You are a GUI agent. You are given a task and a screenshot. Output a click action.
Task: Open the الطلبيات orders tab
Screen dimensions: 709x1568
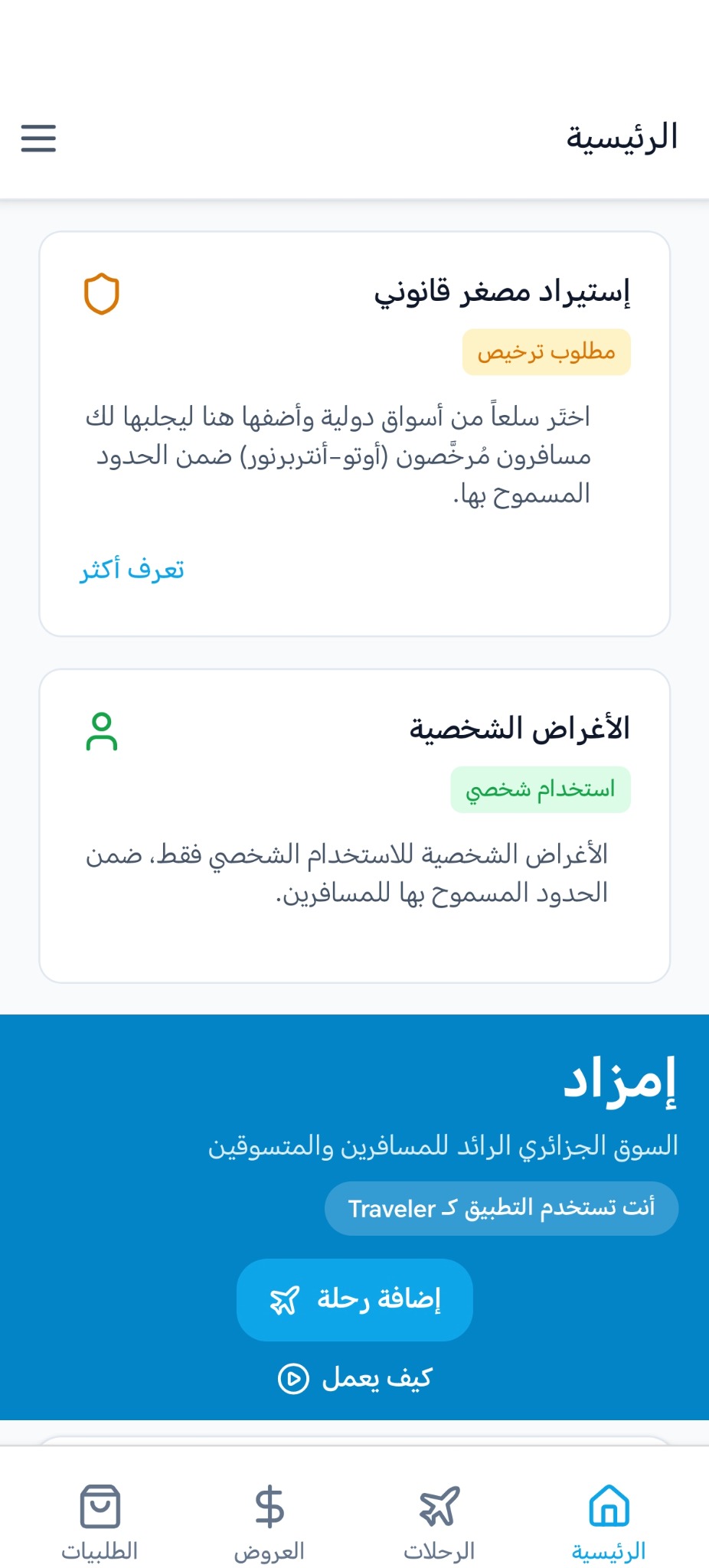(x=100, y=1521)
